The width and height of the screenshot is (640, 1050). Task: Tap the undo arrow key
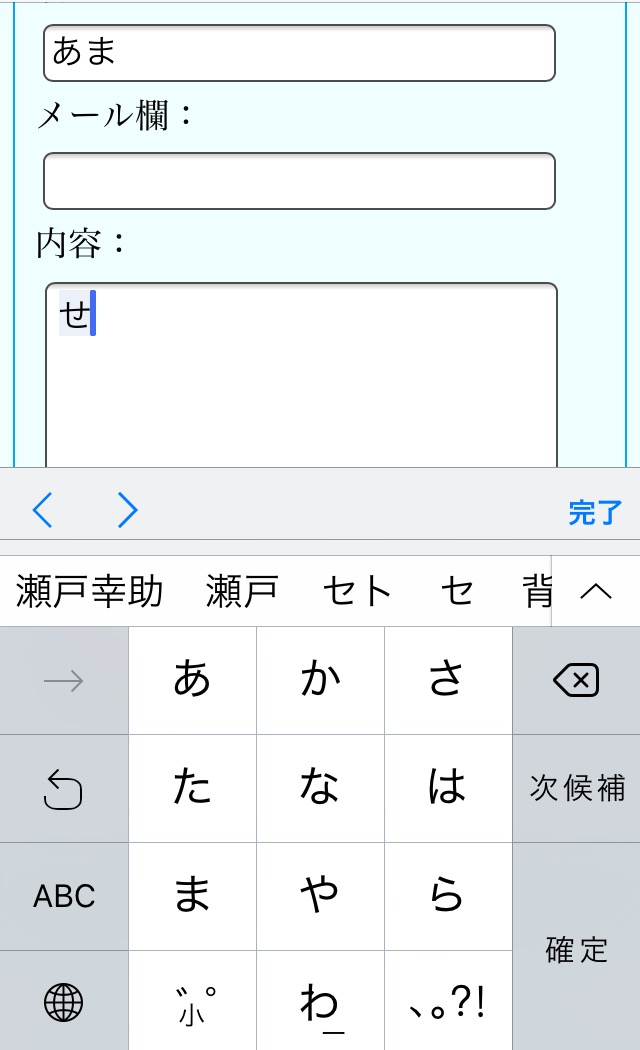click(64, 790)
